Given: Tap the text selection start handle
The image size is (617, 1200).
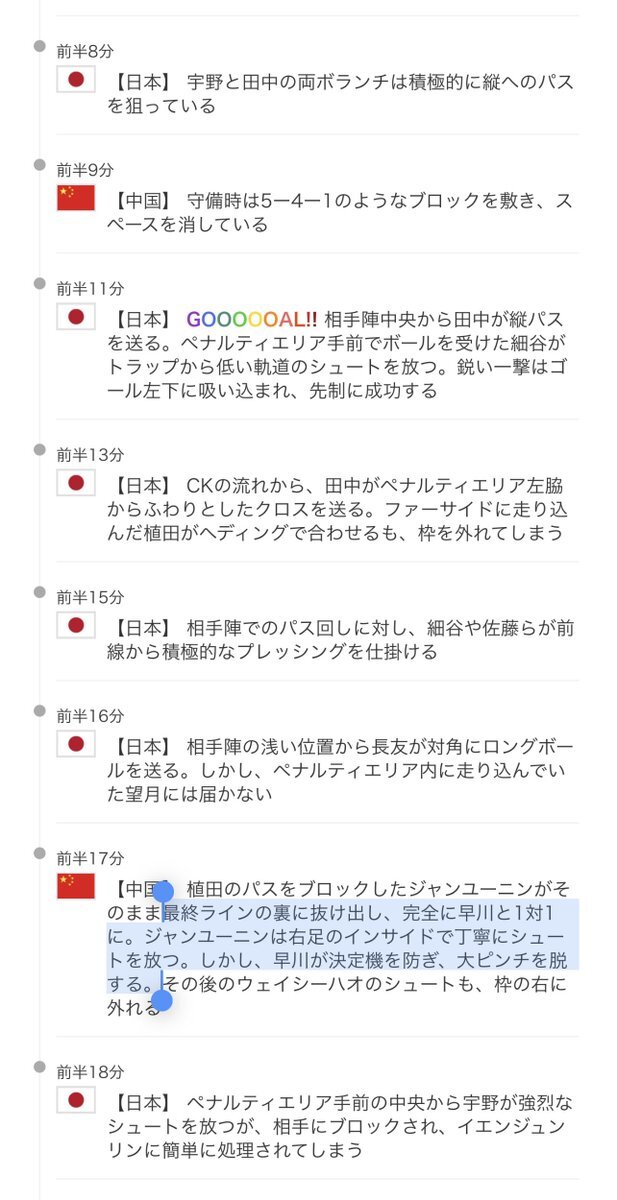Looking at the screenshot, I should (163, 891).
